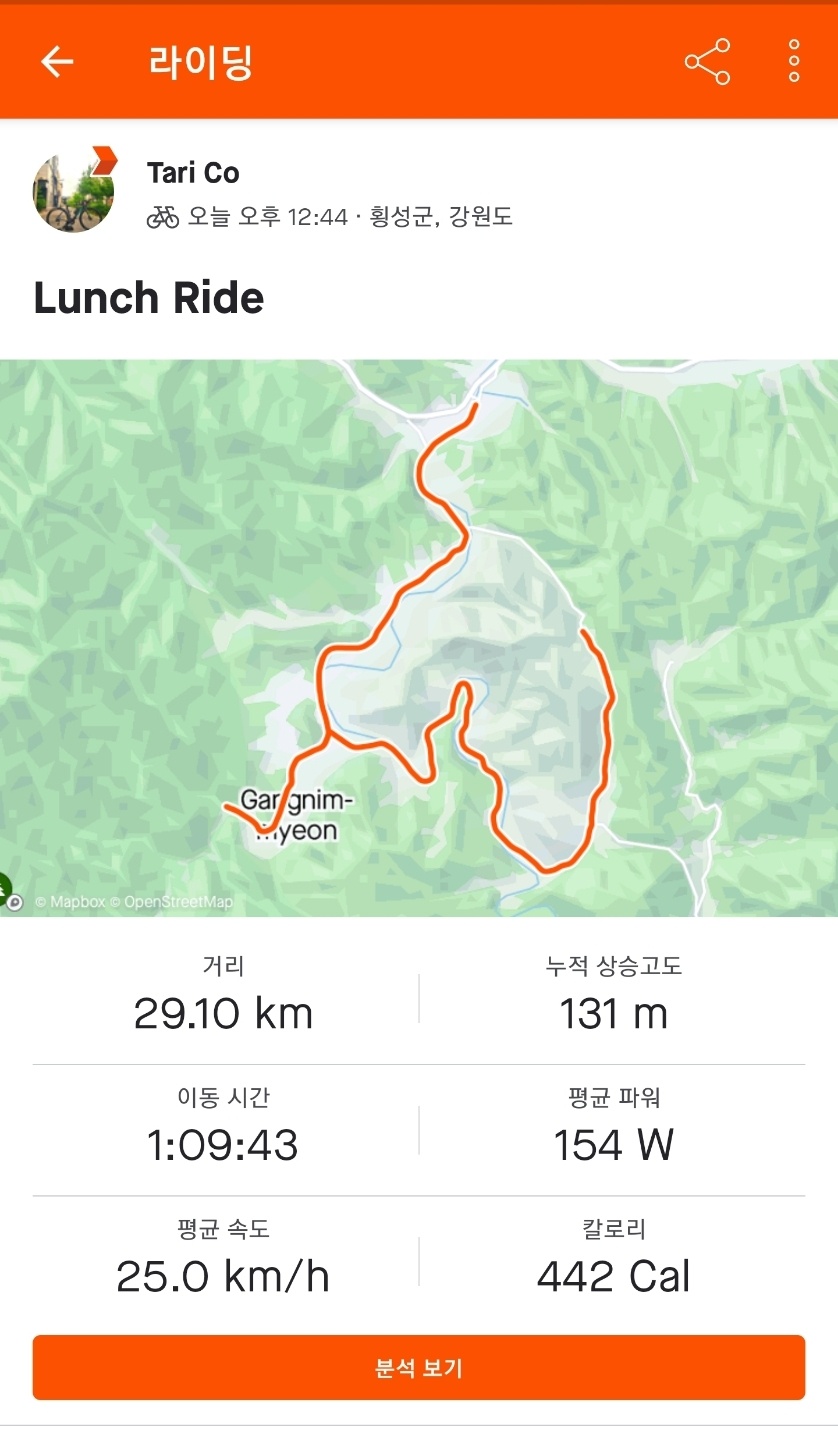The height and width of the screenshot is (1430, 838).
Task: Share this Lunch Ride activity
Action: (x=707, y=62)
